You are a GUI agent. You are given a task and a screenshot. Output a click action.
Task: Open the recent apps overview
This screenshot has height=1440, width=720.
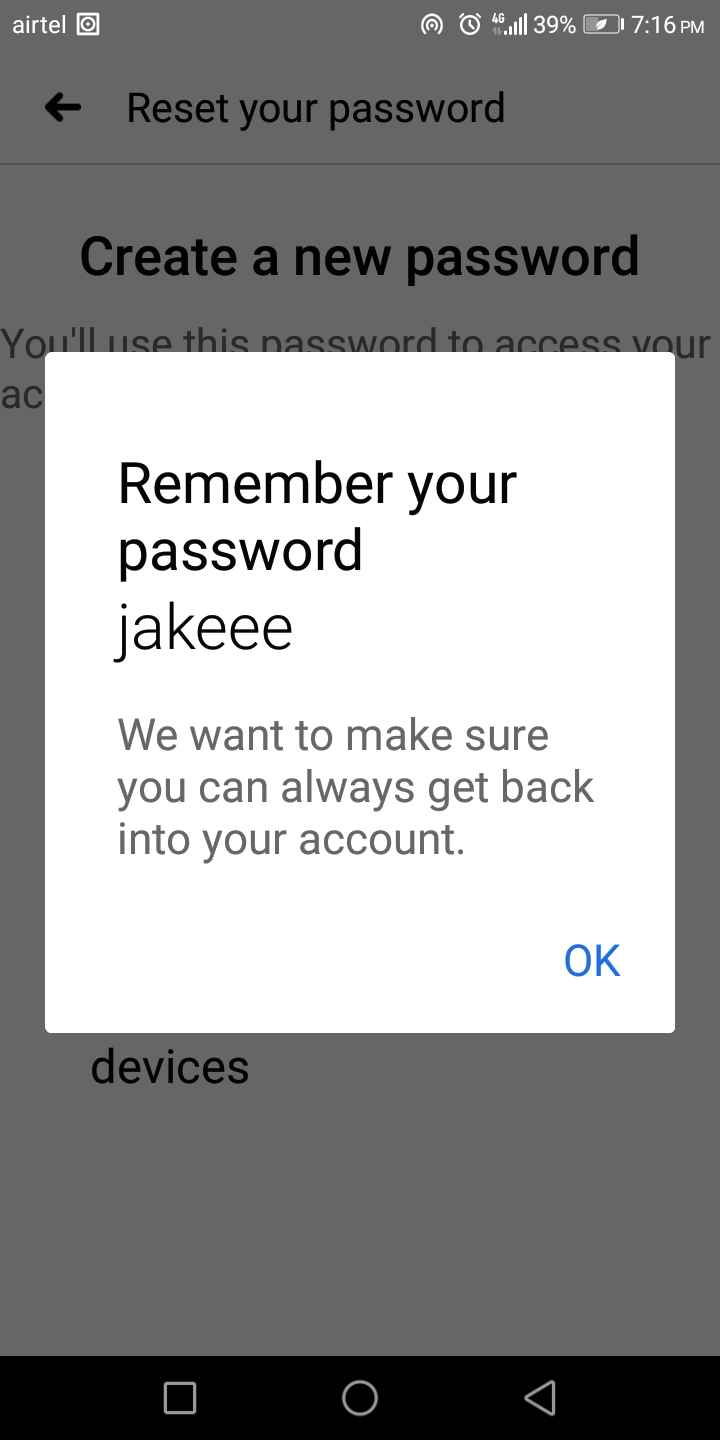180,1397
